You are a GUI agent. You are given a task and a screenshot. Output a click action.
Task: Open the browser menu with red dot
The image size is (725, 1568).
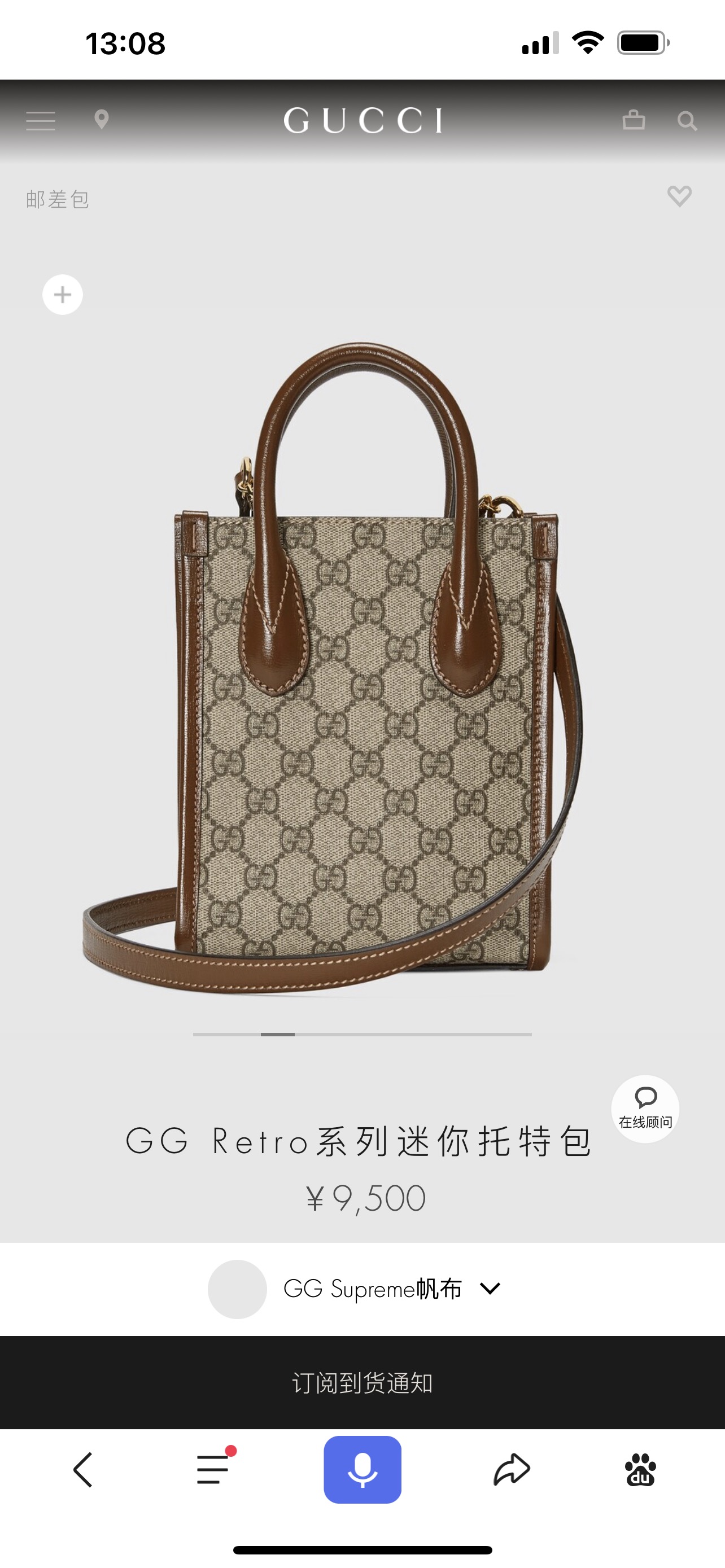[212, 1470]
